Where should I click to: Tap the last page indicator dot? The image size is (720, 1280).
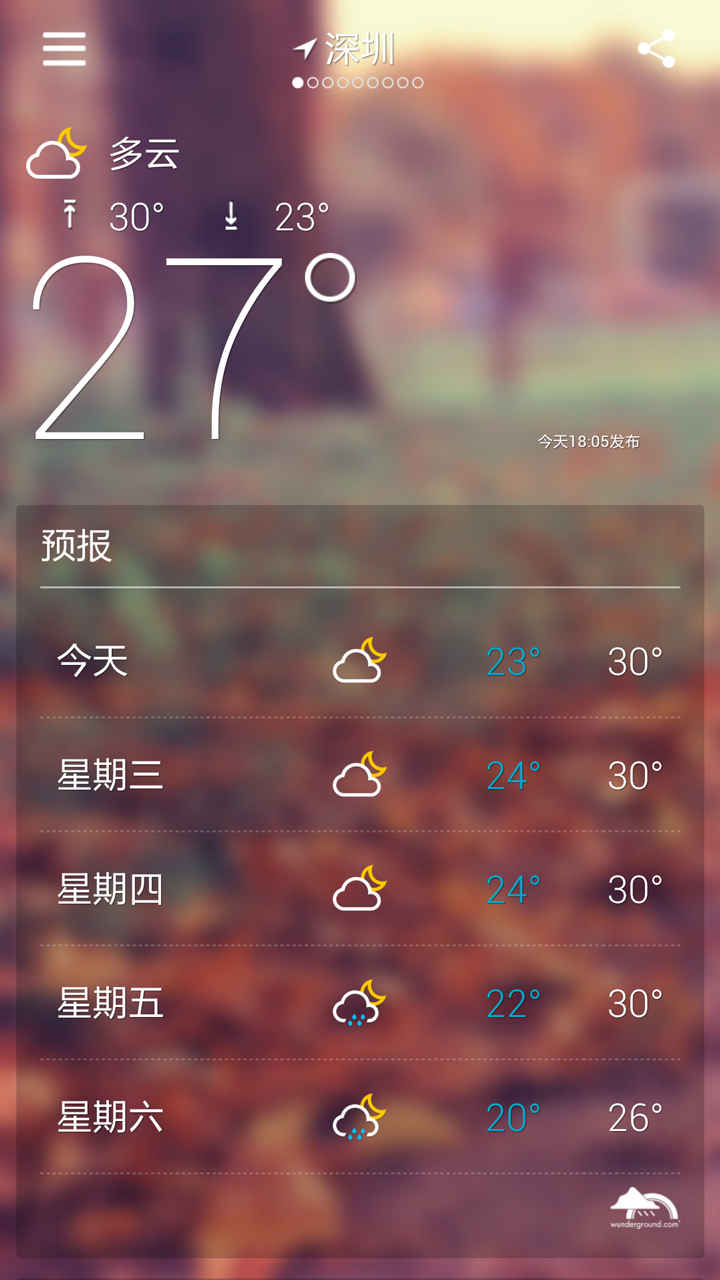[419, 80]
